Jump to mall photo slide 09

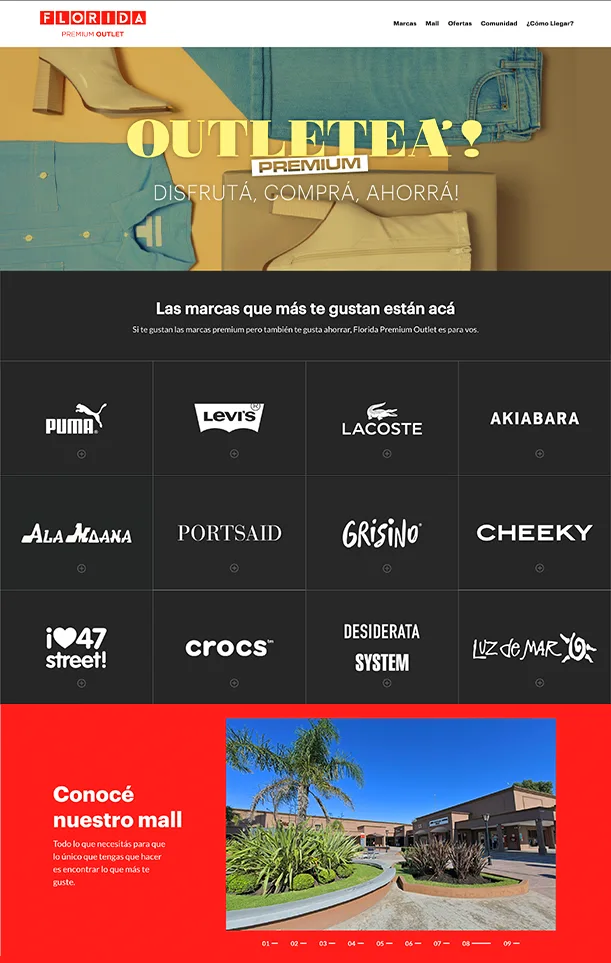(510, 943)
